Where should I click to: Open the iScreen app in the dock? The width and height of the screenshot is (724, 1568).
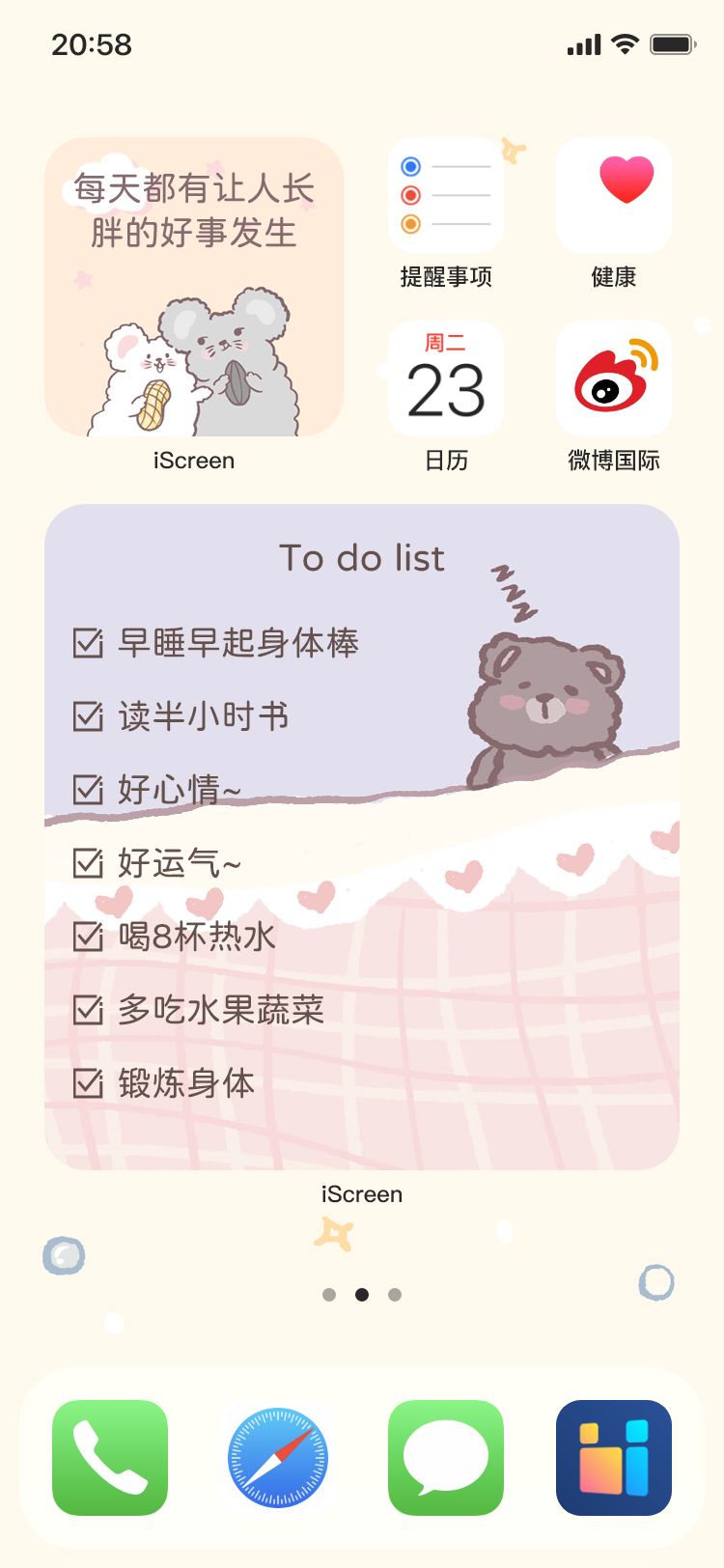pyautogui.click(x=613, y=1458)
